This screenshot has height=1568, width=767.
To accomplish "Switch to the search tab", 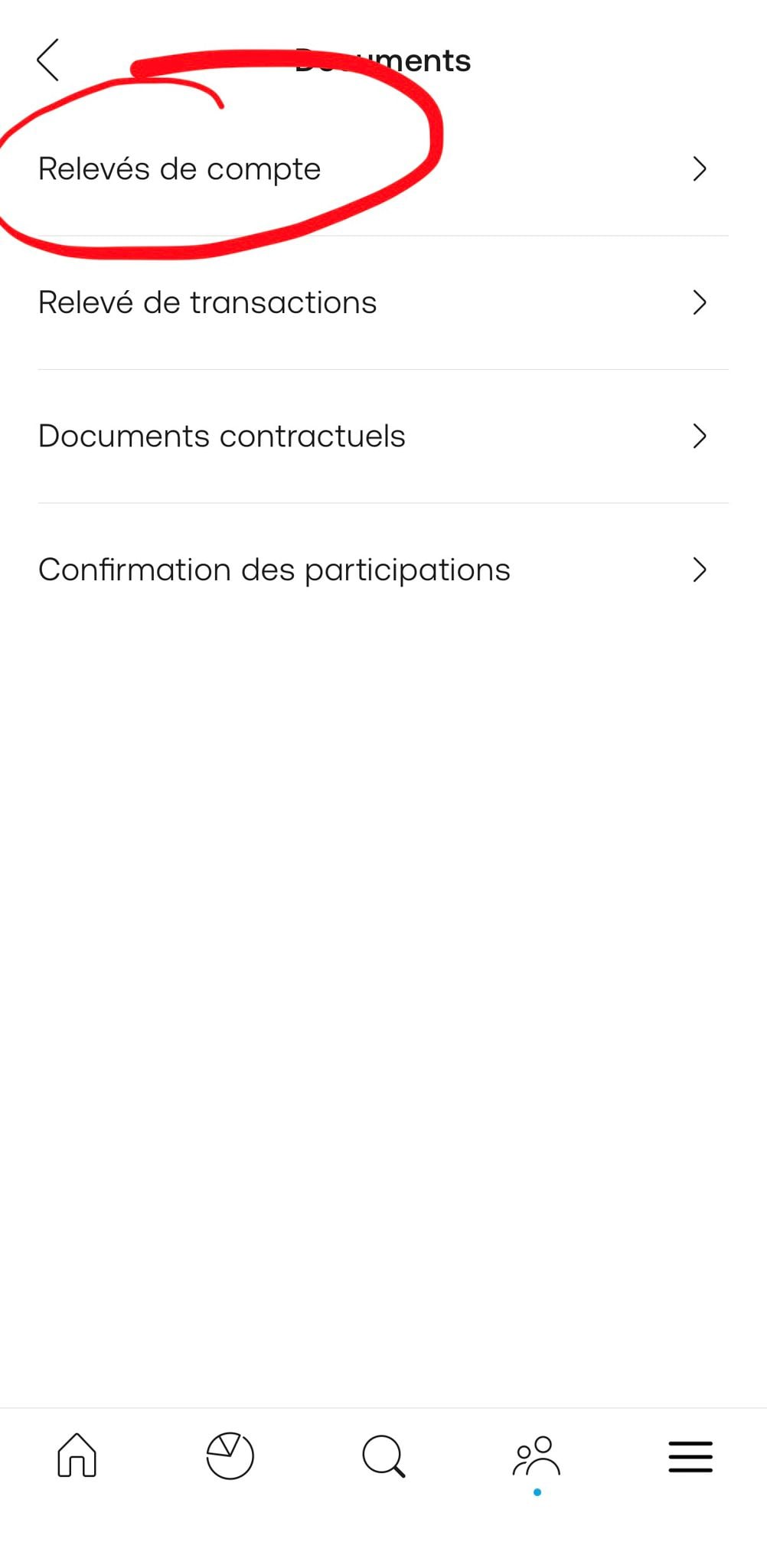I will pos(383,1455).
